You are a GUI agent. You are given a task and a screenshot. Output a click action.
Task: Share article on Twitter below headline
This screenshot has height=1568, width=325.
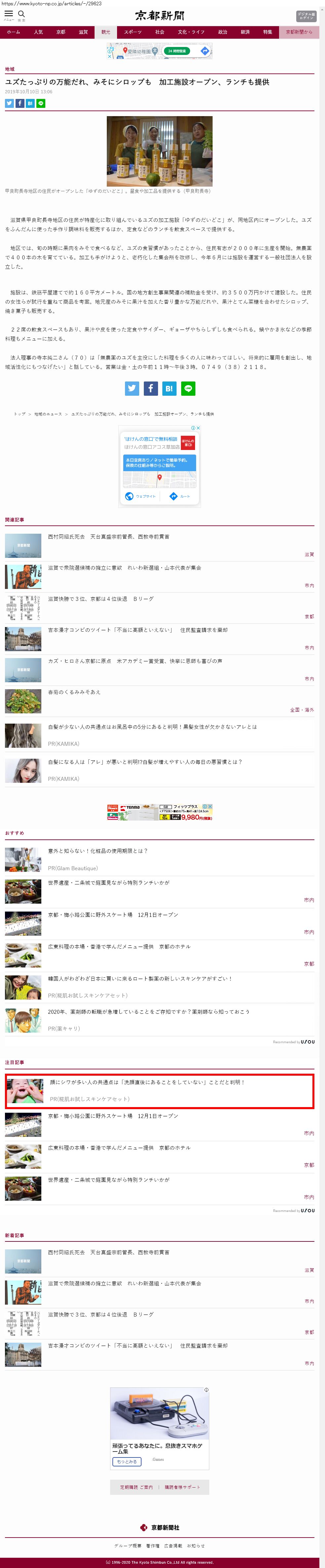[x=9, y=104]
